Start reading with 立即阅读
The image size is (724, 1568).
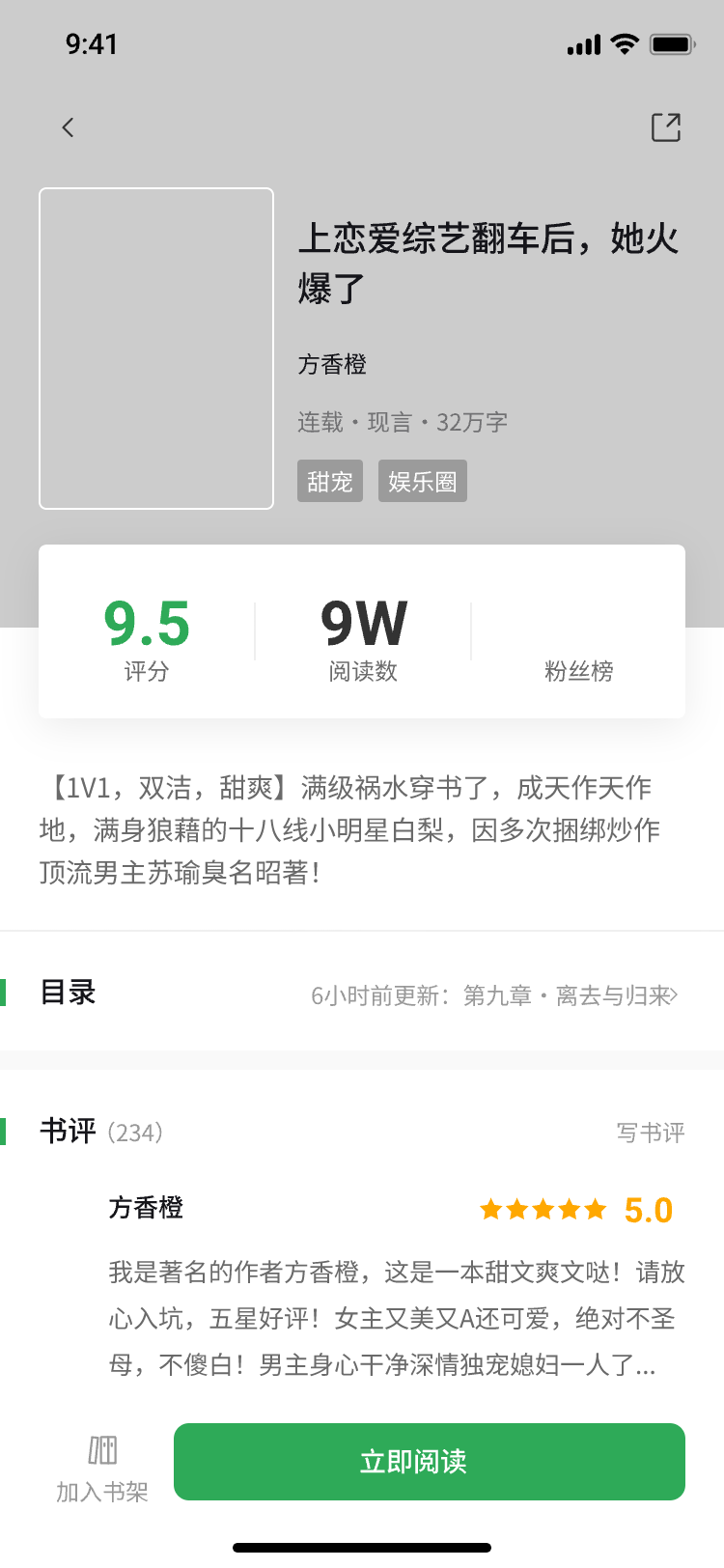coord(430,1462)
